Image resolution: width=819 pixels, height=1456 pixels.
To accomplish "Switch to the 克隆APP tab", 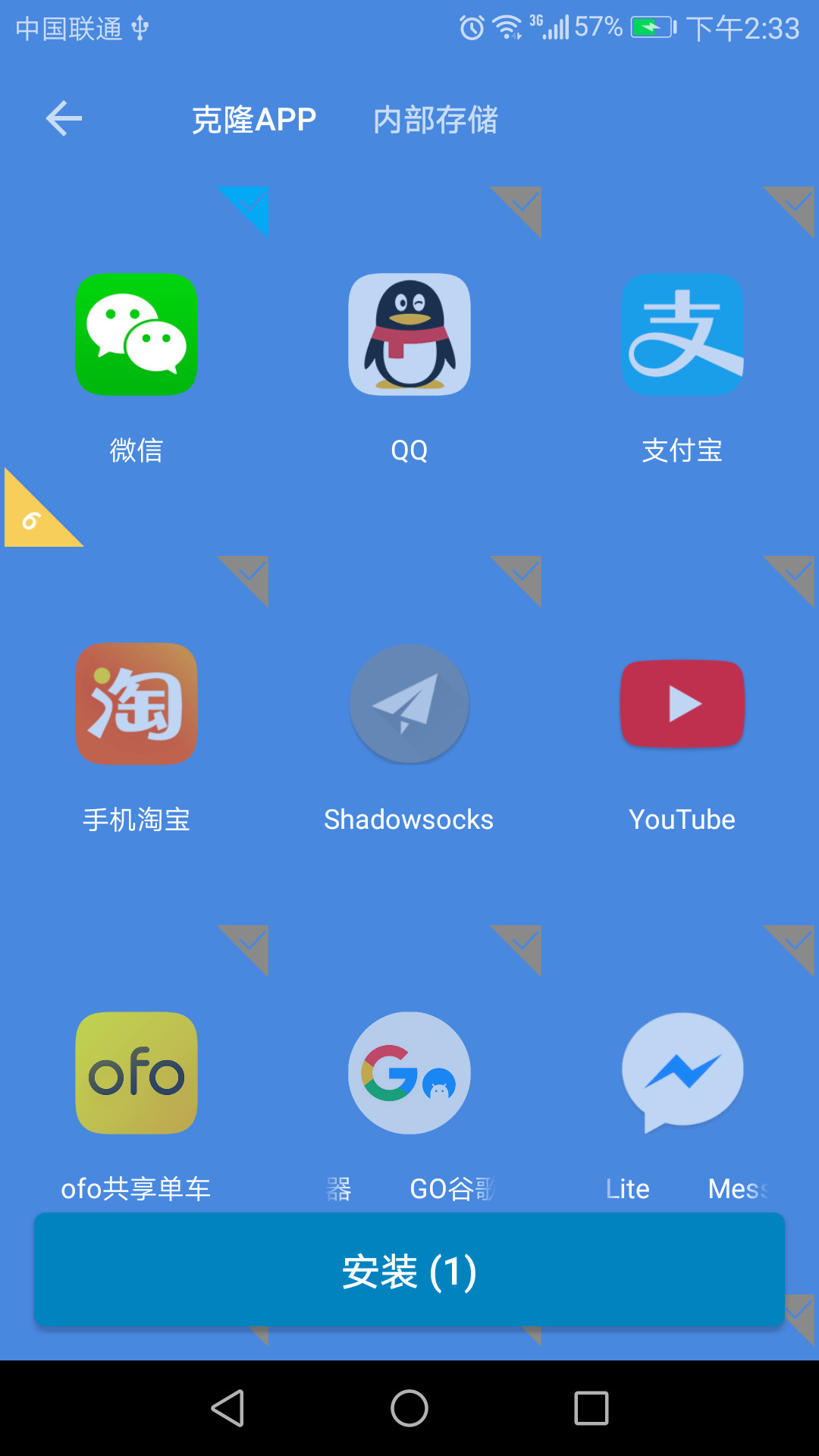I will coord(256,119).
